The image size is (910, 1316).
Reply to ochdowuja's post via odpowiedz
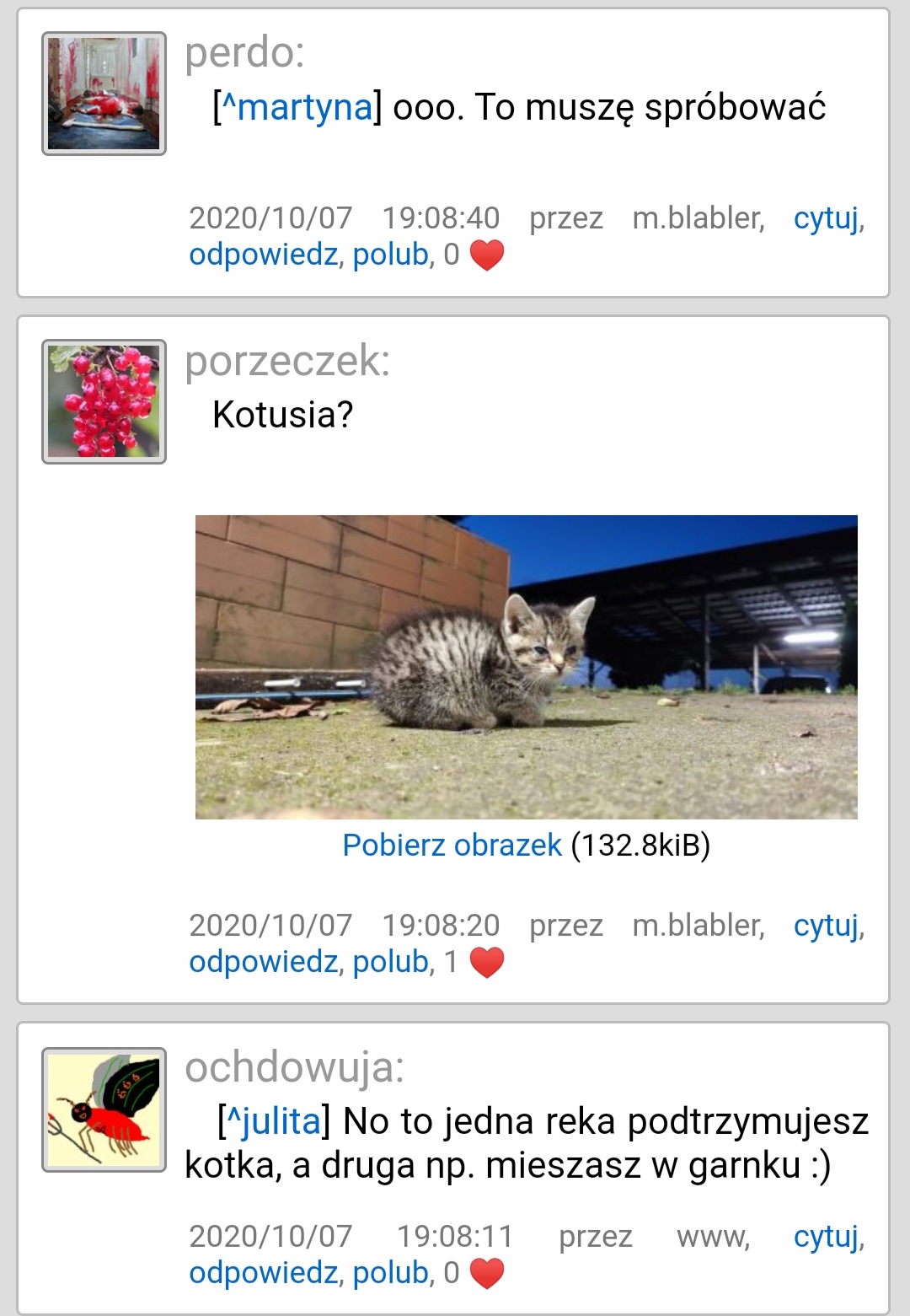pyautogui.click(x=263, y=1273)
